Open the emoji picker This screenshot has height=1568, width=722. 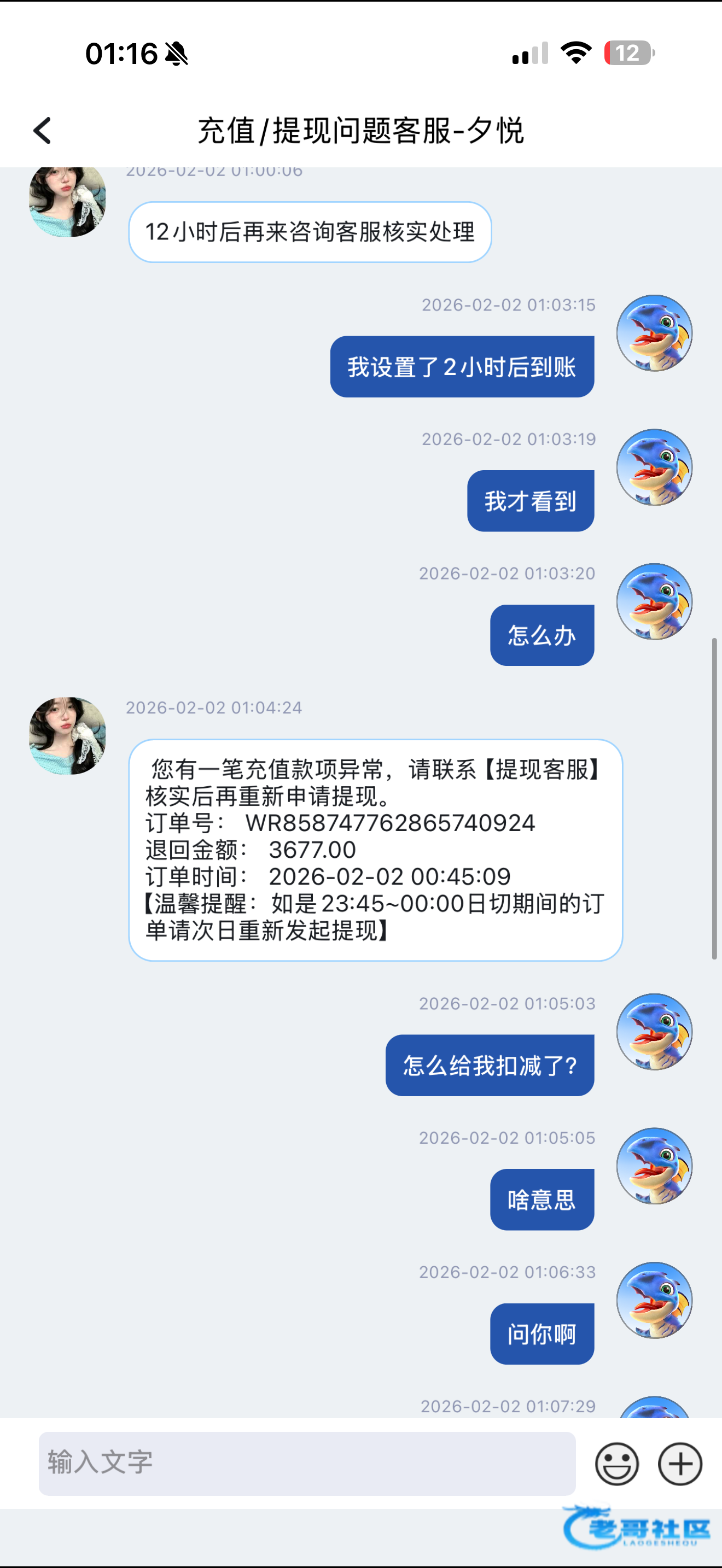pyautogui.click(x=616, y=1464)
